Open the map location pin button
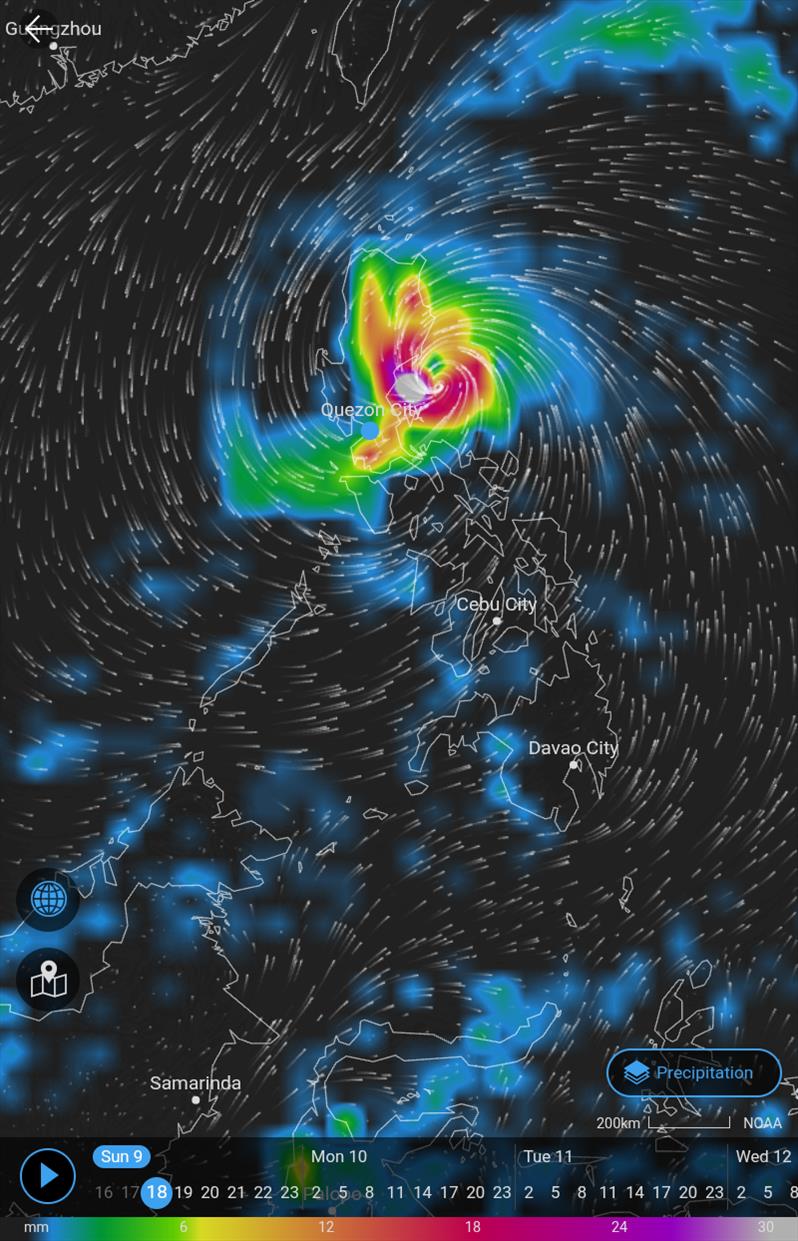The width and height of the screenshot is (798, 1241). tap(48, 978)
